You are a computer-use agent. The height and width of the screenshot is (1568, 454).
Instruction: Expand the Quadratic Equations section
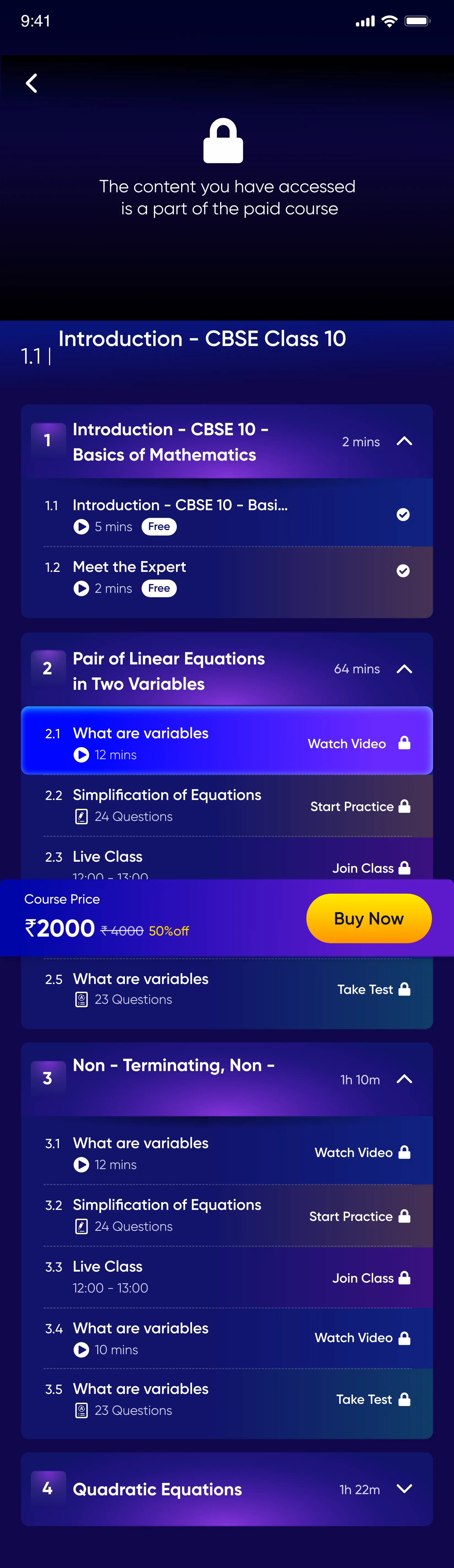click(x=404, y=1489)
